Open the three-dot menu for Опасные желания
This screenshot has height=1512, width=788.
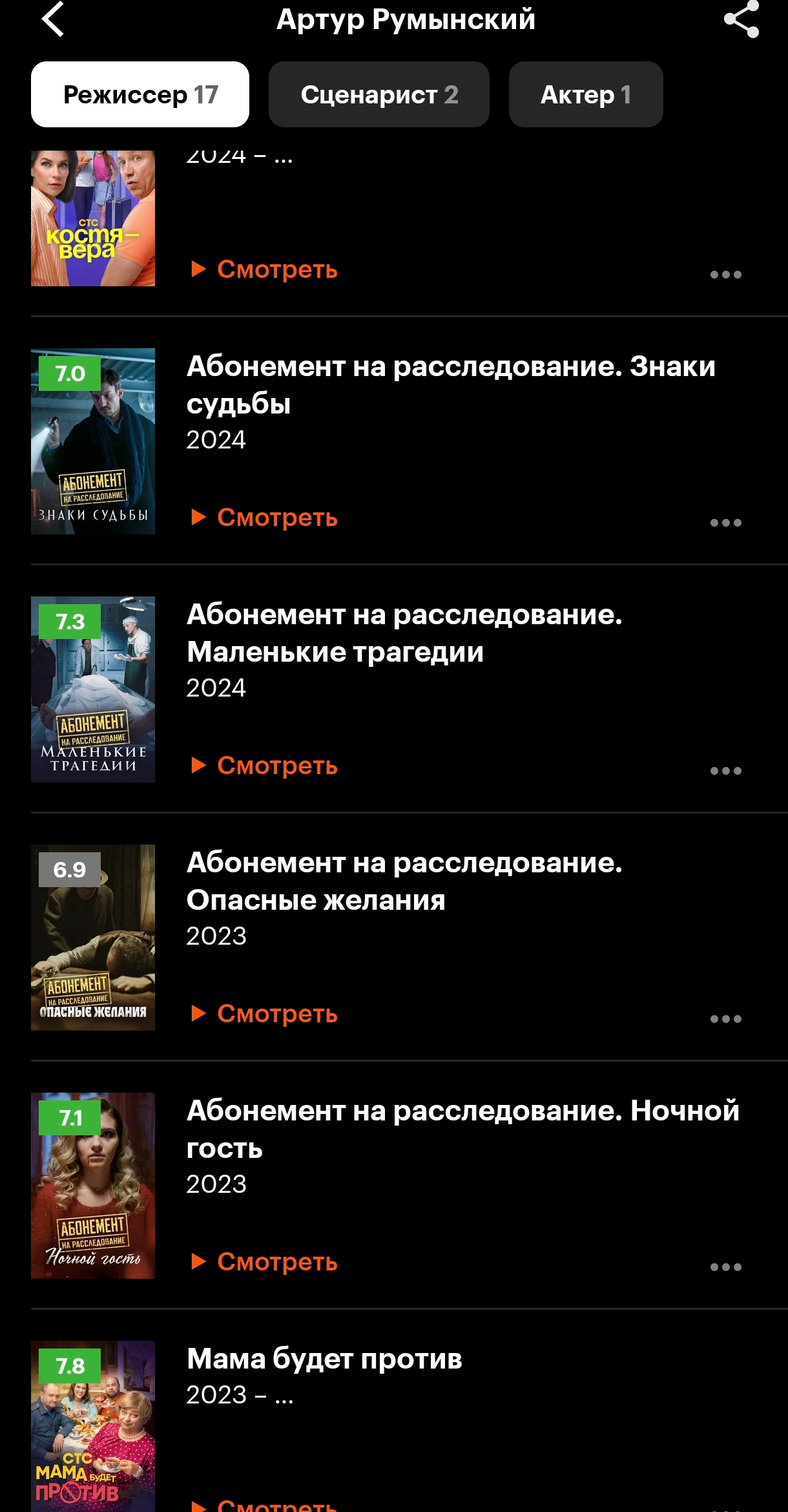coord(725,1019)
